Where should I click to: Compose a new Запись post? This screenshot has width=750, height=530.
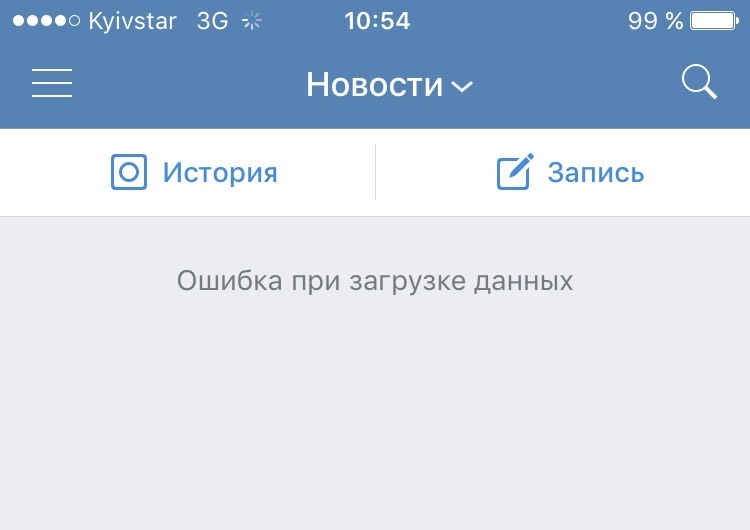click(571, 172)
